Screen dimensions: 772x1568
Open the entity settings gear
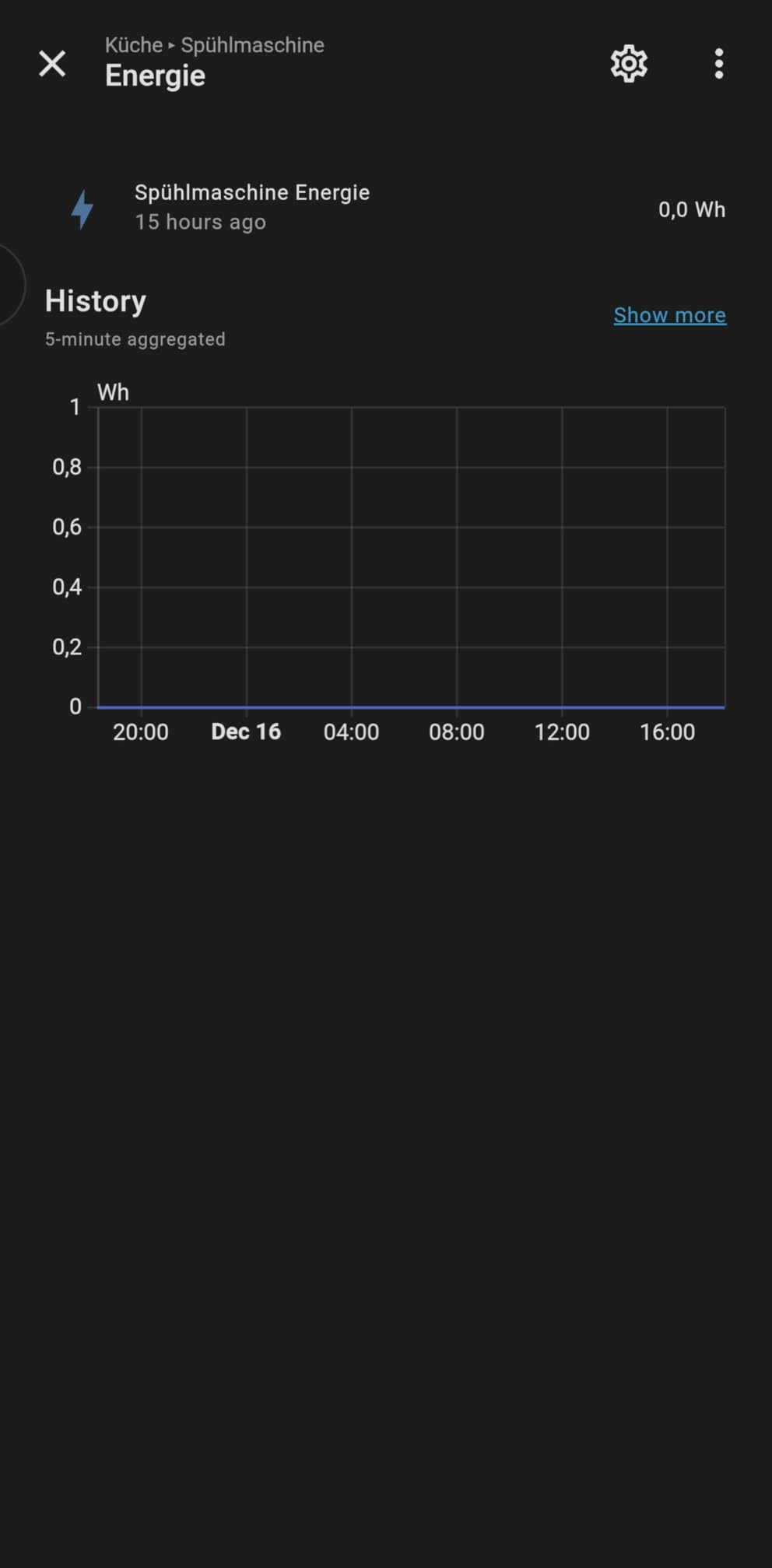pos(629,64)
